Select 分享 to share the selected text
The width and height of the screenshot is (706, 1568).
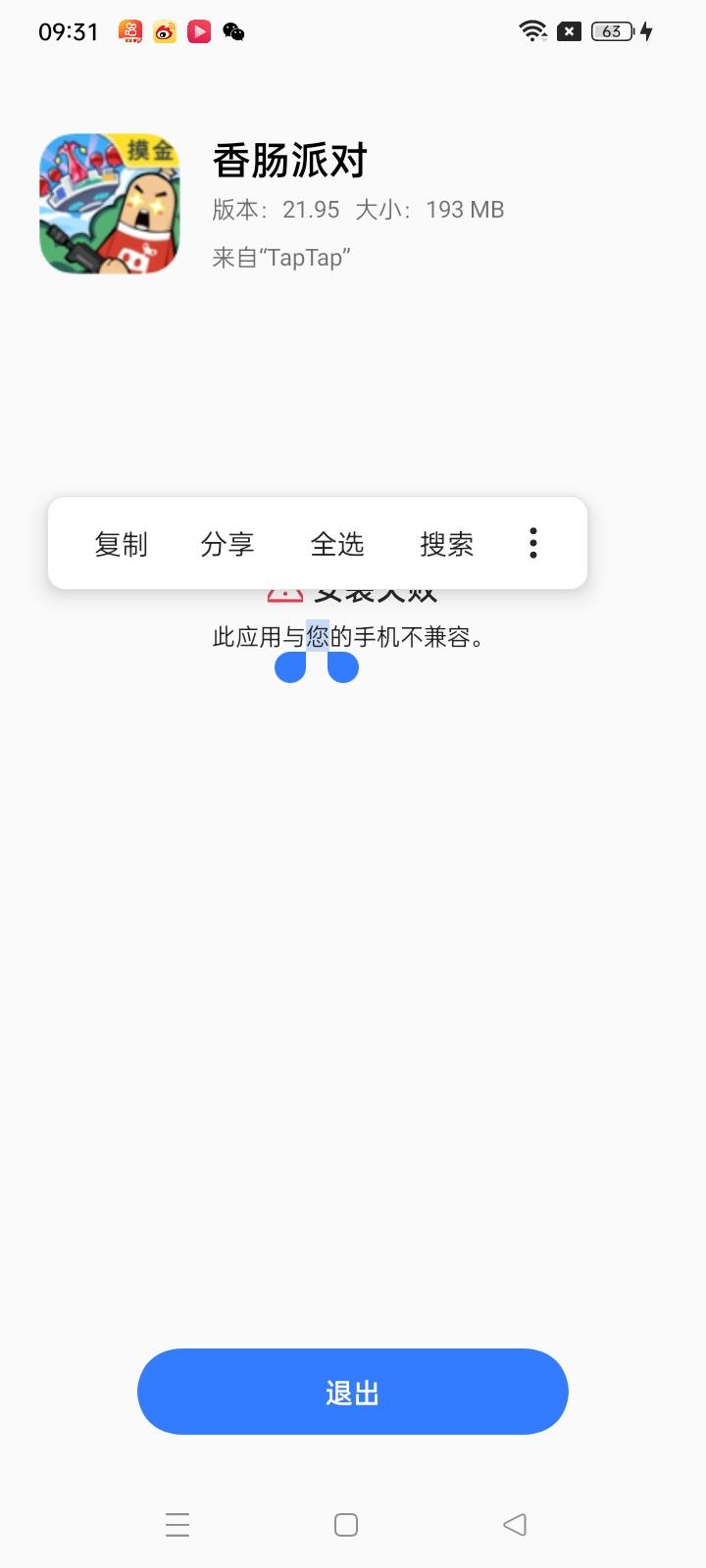(227, 543)
